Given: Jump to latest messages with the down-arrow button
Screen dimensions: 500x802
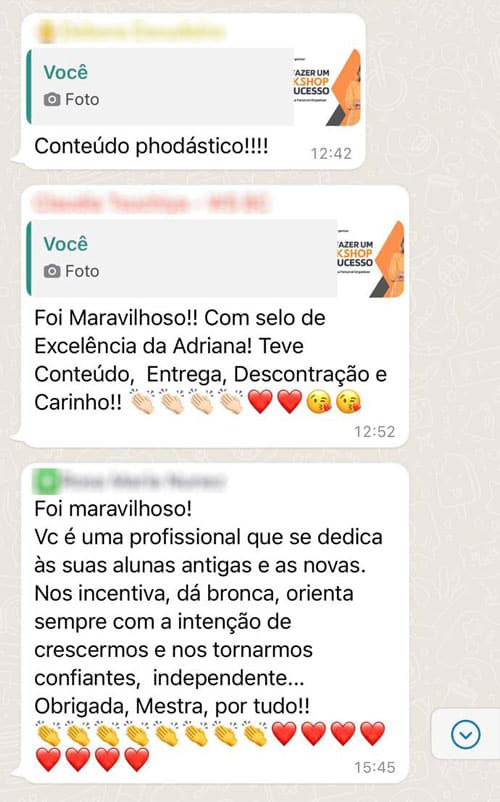Looking at the screenshot, I should point(465,734).
